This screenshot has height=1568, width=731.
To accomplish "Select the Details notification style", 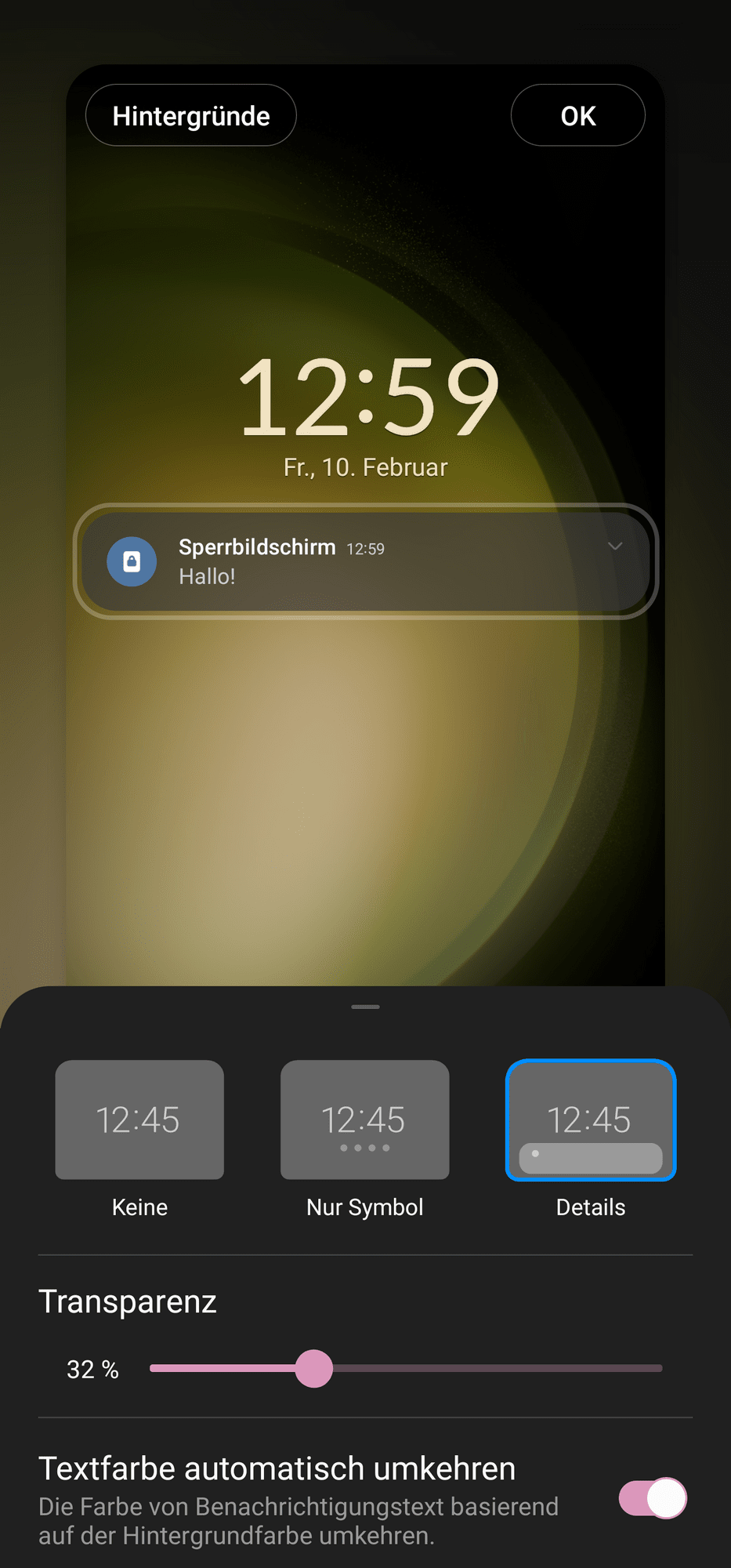I will click(x=591, y=1120).
